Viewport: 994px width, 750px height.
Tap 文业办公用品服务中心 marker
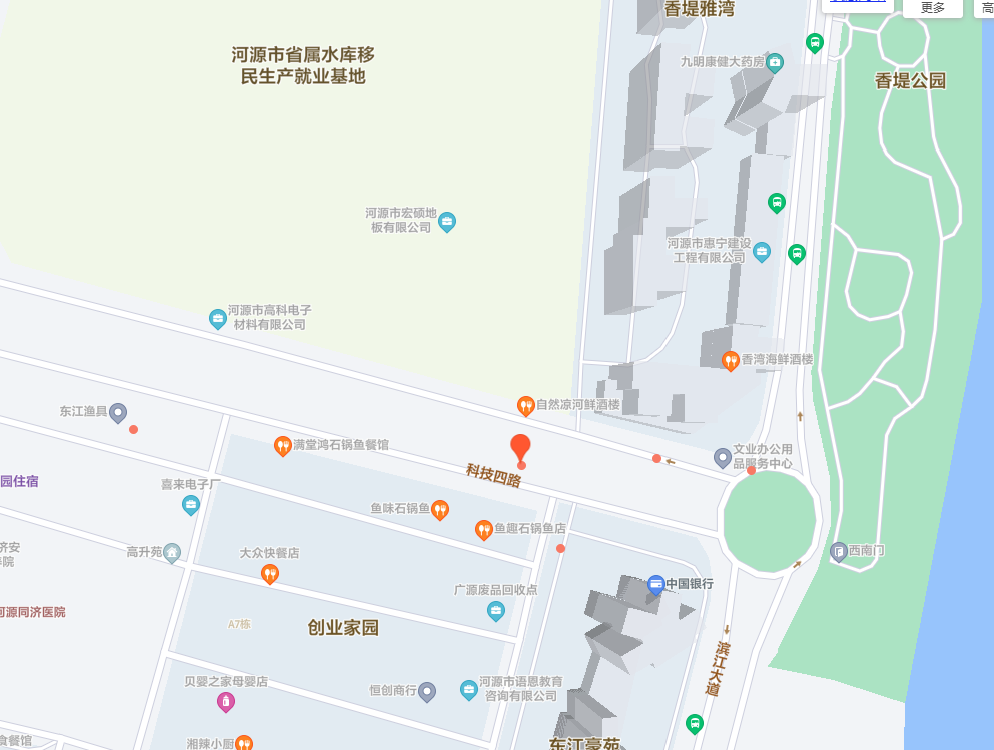tap(723, 458)
